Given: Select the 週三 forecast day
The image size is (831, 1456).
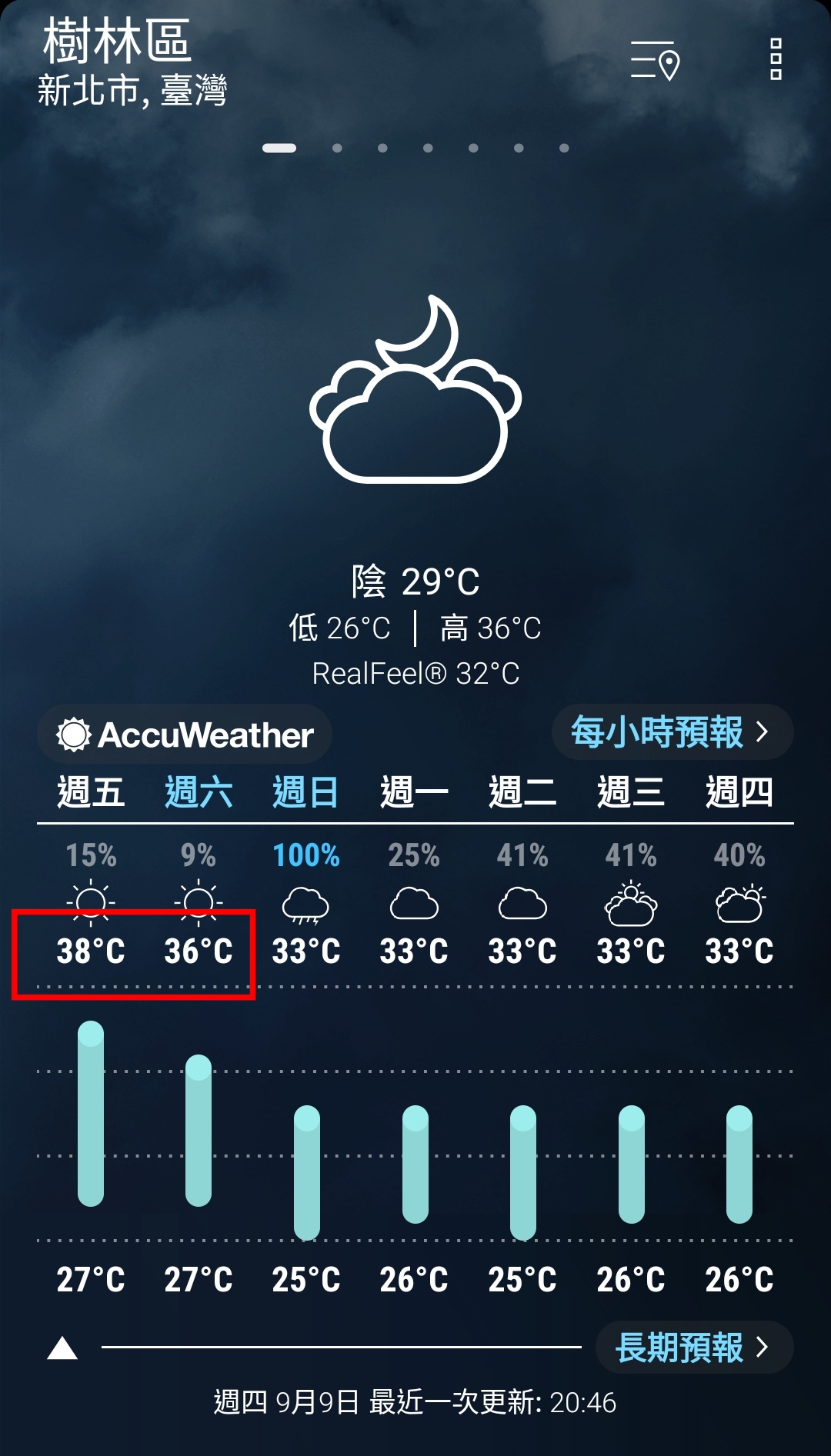Looking at the screenshot, I should point(631,791).
